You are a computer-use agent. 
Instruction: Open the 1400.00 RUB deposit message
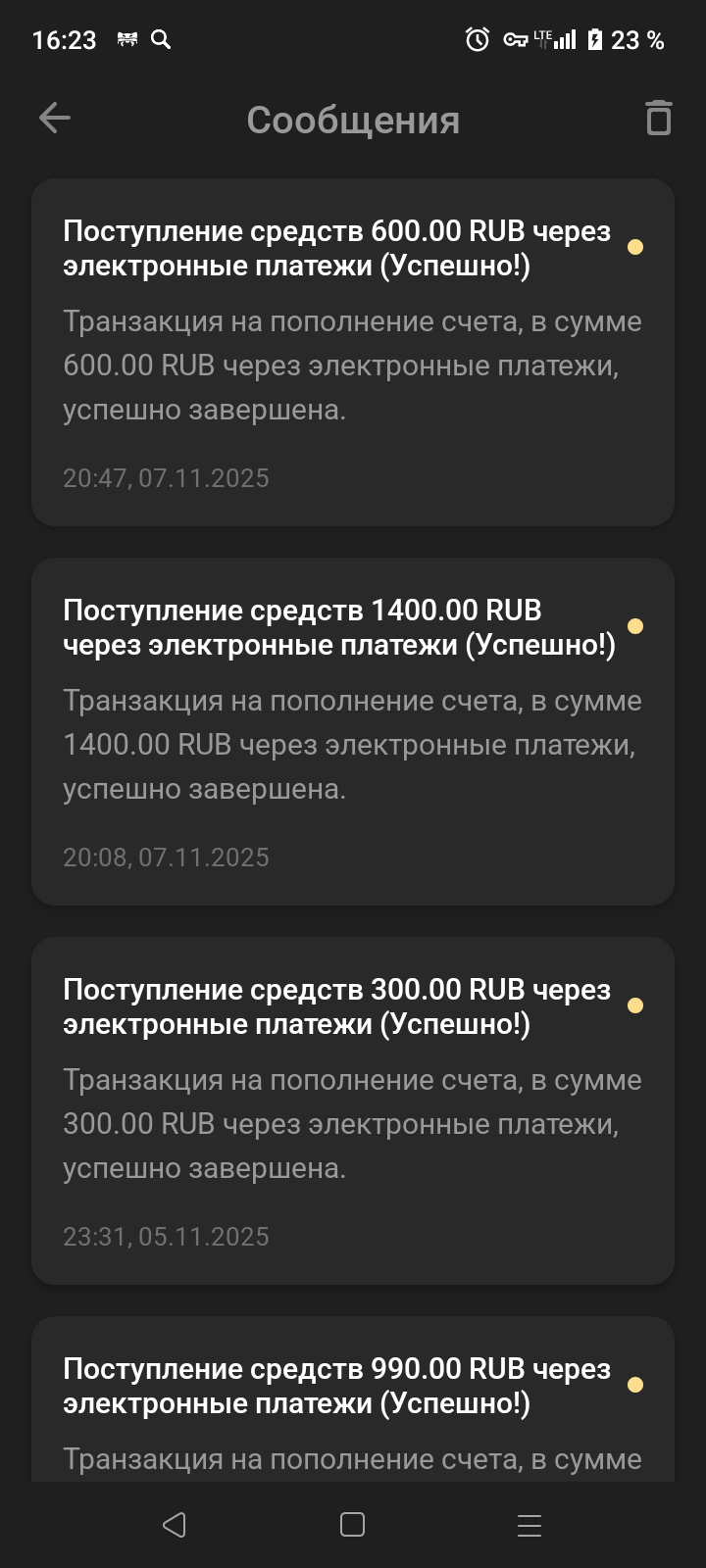tap(352, 731)
